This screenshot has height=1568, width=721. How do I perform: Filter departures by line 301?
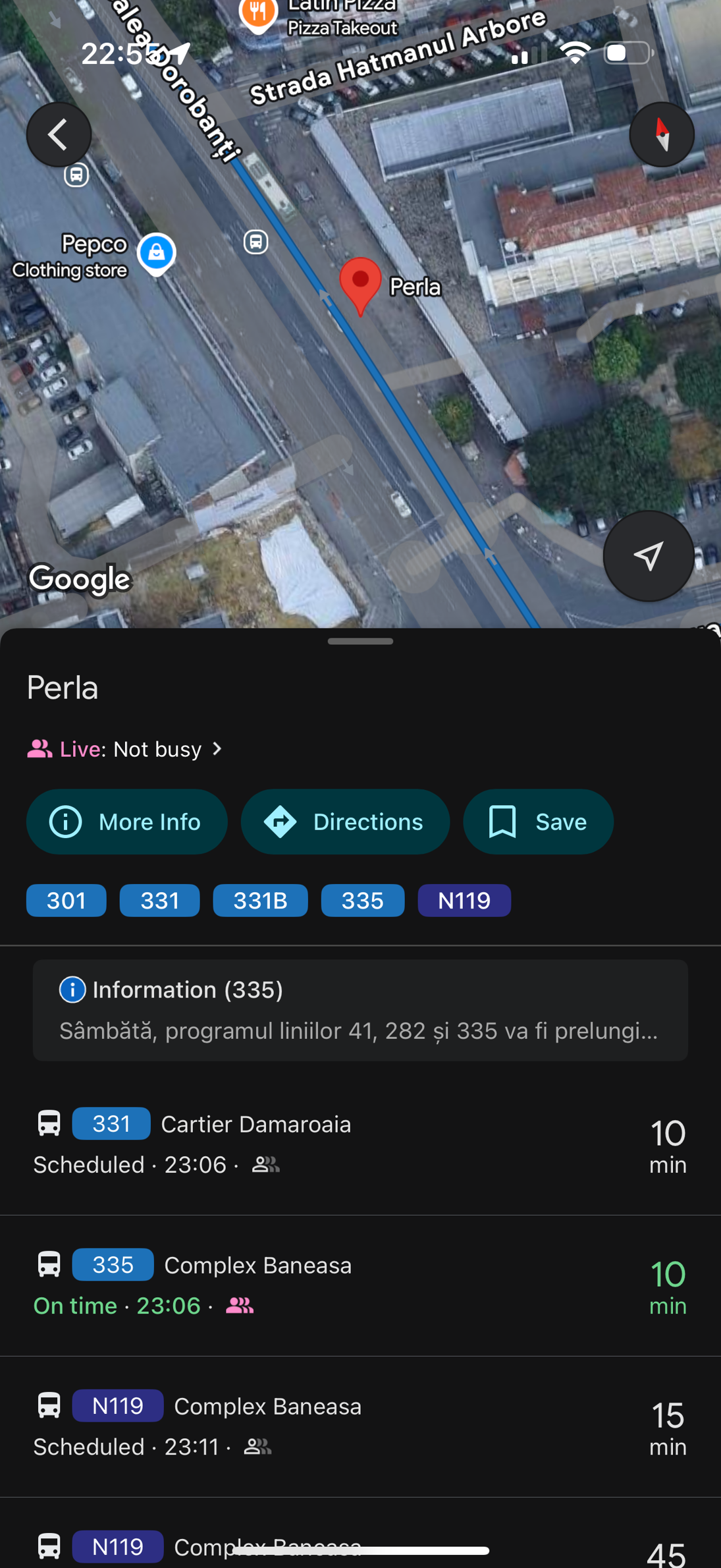point(66,900)
